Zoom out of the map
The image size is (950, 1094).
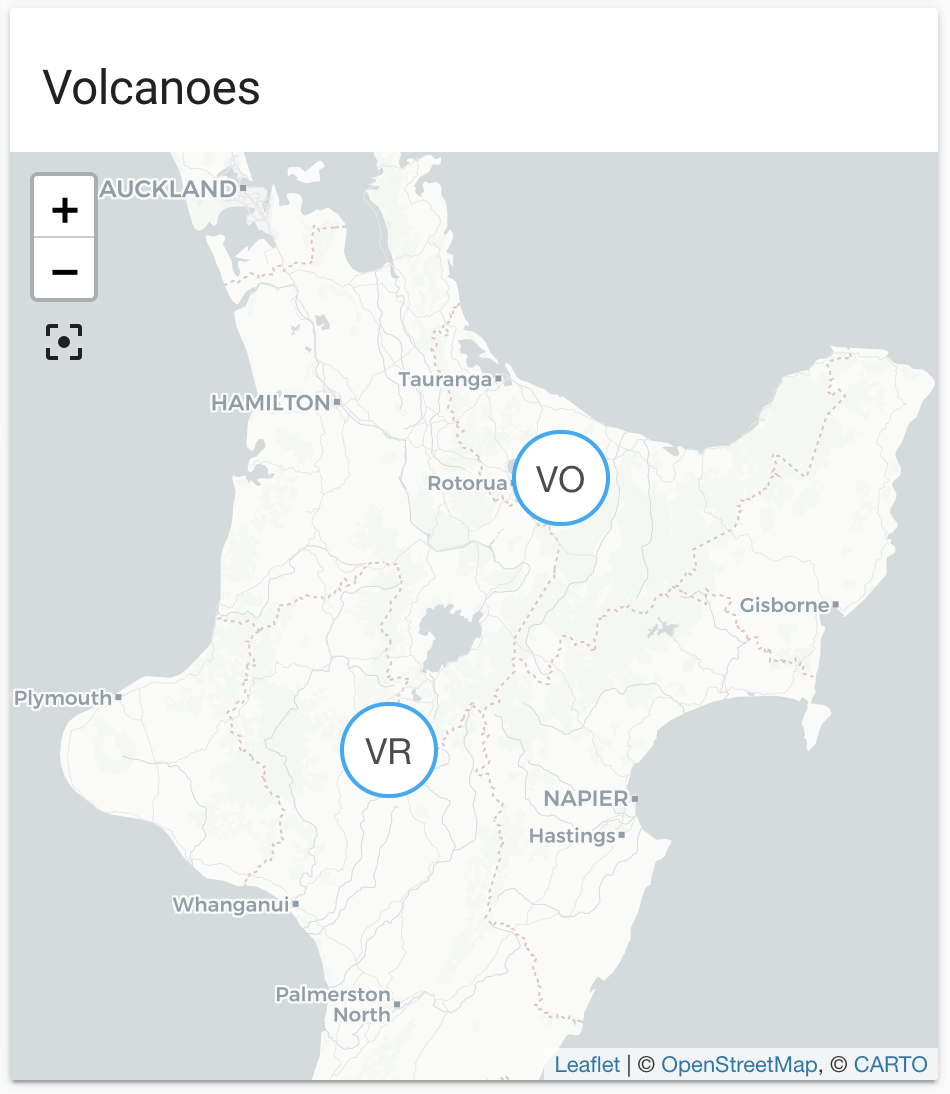(x=65, y=270)
